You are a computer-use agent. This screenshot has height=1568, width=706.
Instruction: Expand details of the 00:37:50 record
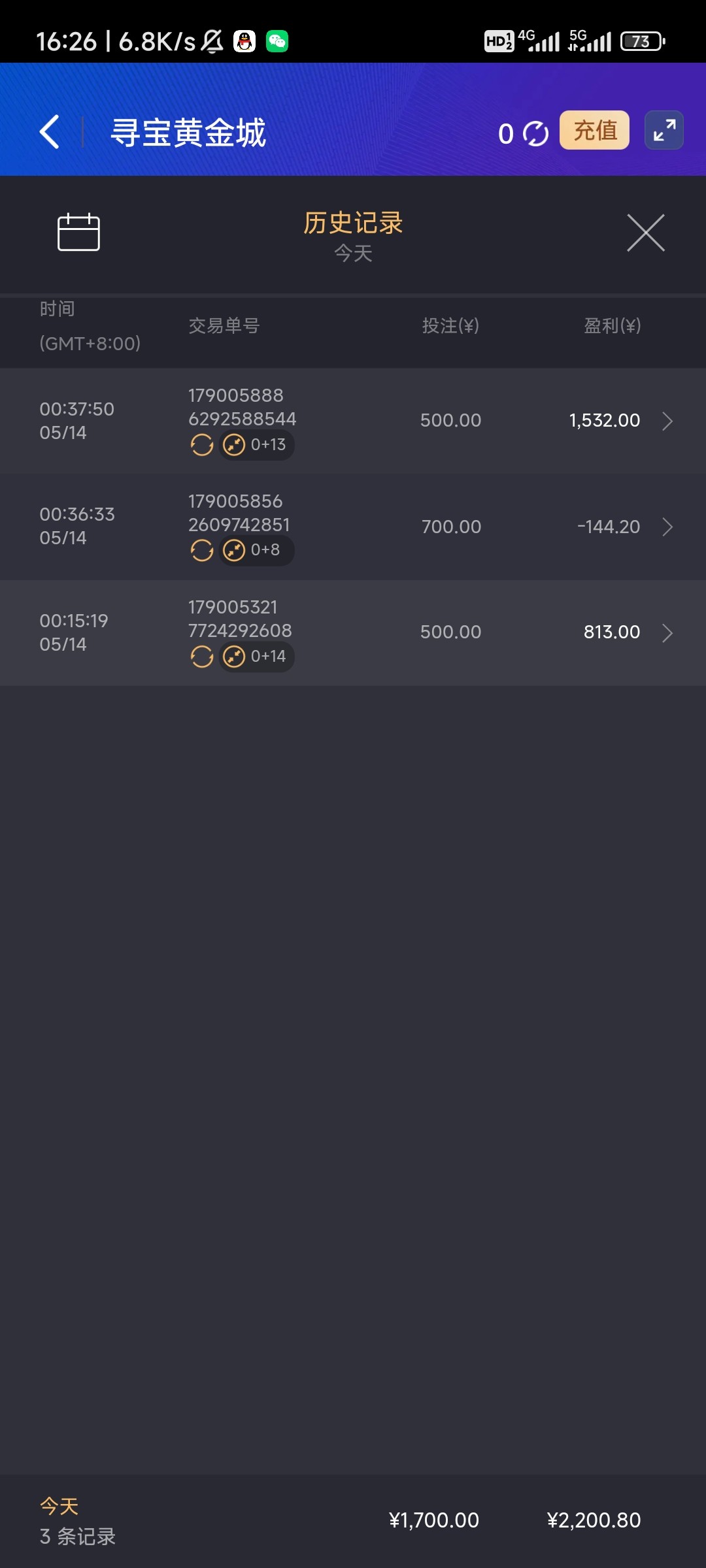pyautogui.click(x=667, y=421)
